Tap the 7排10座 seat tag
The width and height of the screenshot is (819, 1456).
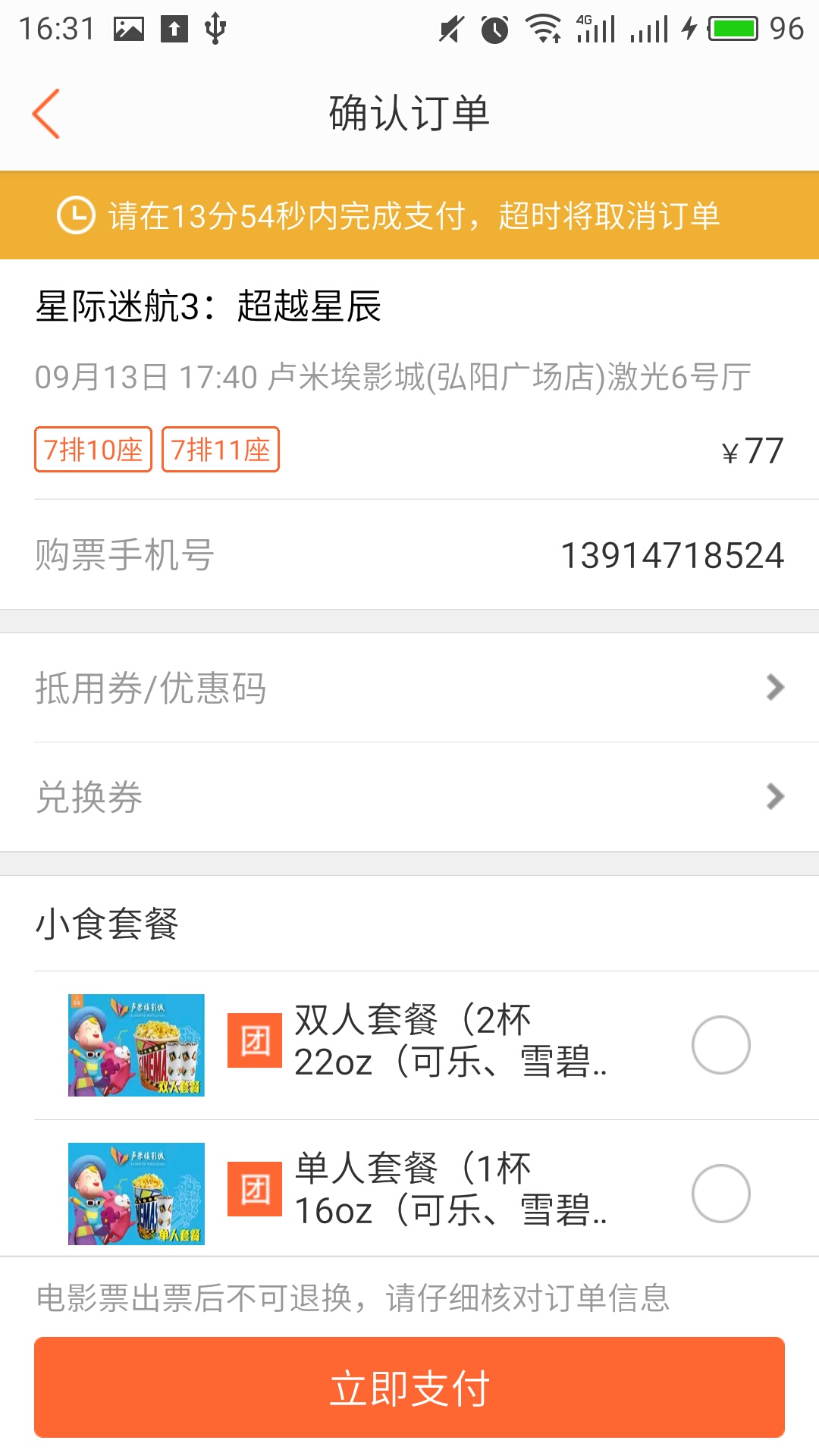(x=93, y=449)
